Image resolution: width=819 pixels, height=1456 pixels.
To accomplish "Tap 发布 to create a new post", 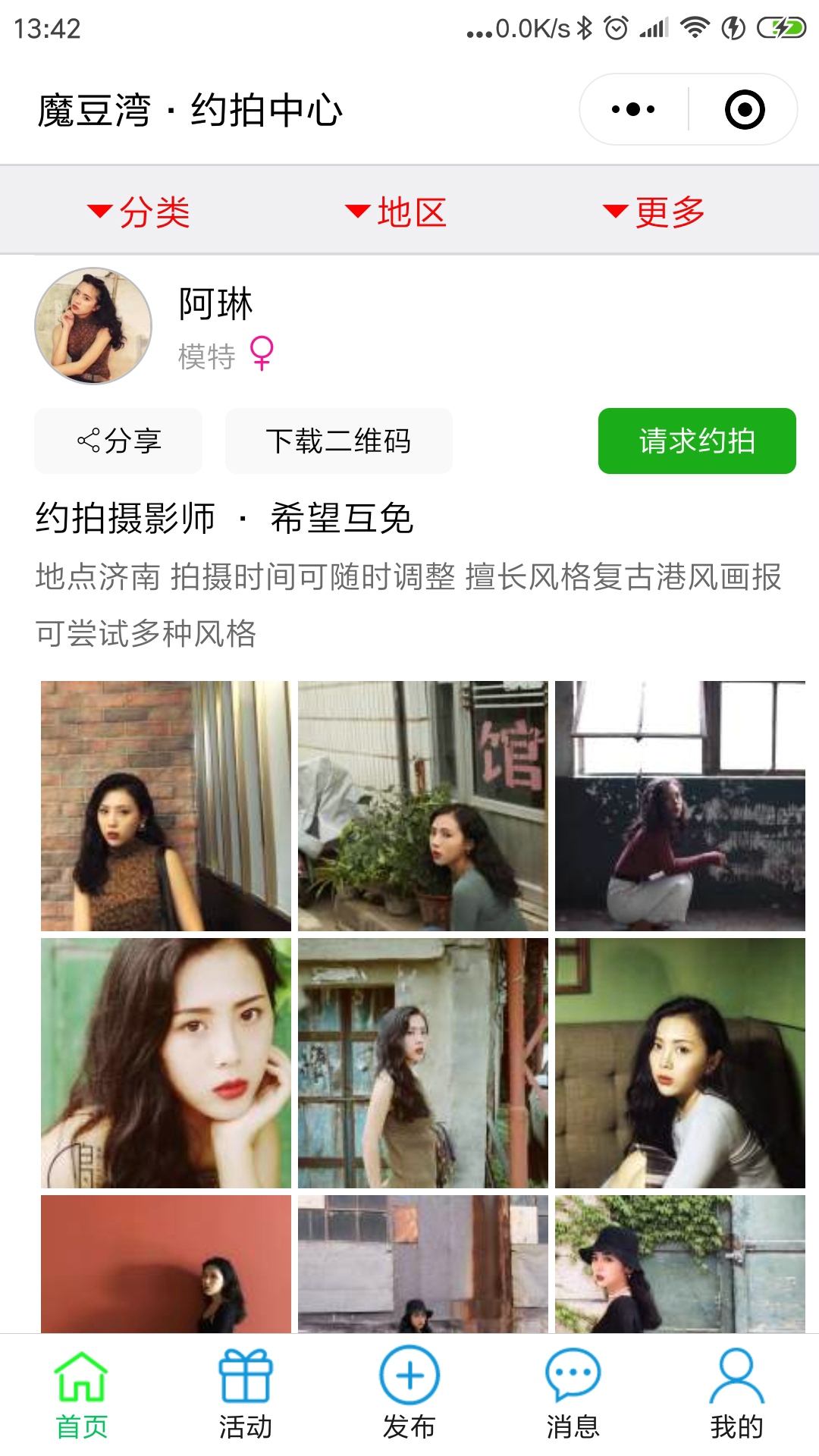I will pyautogui.click(x=409, y=1394).
